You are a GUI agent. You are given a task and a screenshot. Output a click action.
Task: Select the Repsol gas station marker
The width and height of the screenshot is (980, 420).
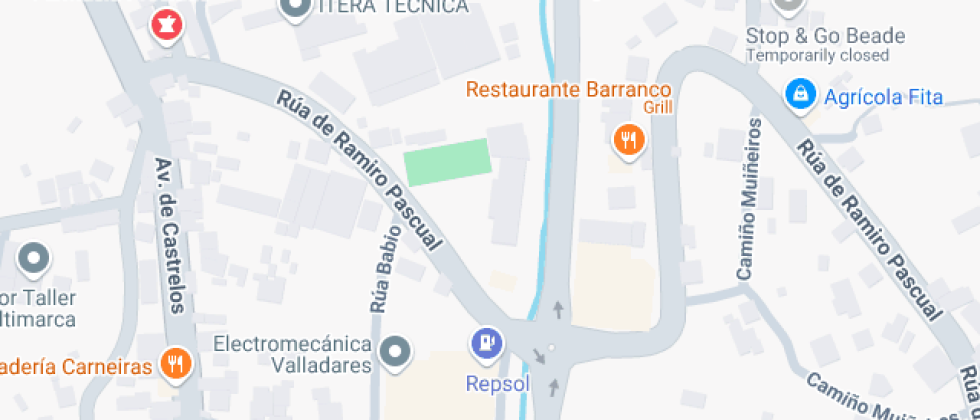[487, 345]
